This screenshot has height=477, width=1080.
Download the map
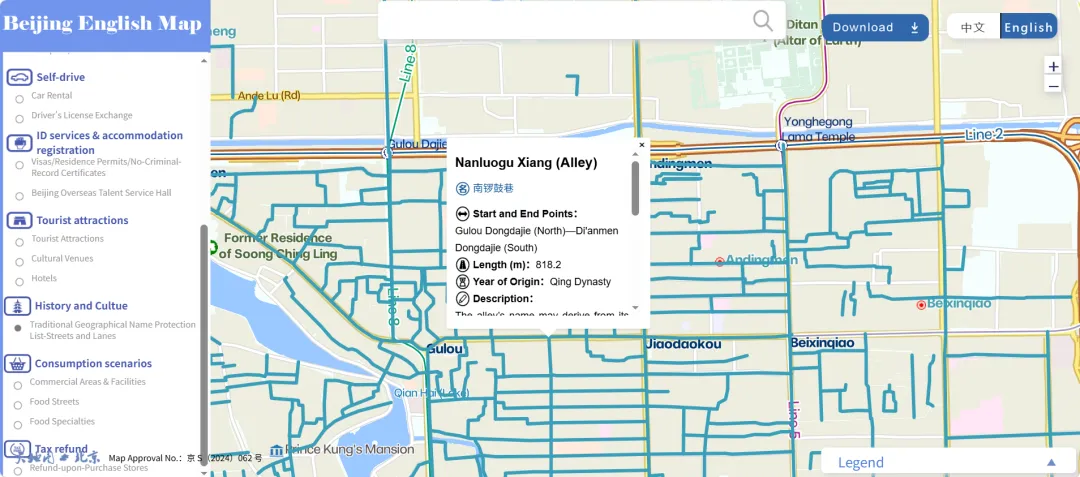pos(875,28)
